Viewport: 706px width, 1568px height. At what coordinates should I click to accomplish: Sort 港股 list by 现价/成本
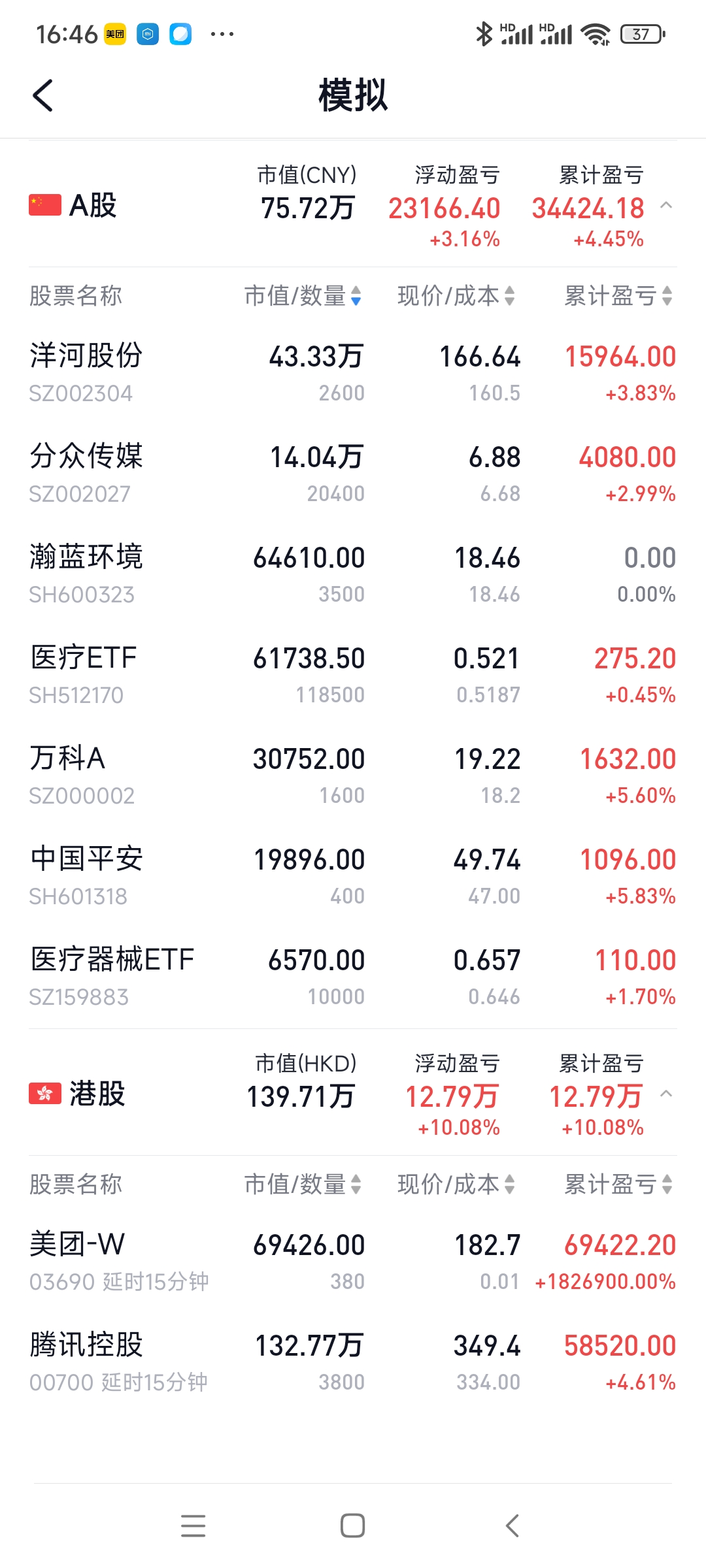(x=456, y=1184)
